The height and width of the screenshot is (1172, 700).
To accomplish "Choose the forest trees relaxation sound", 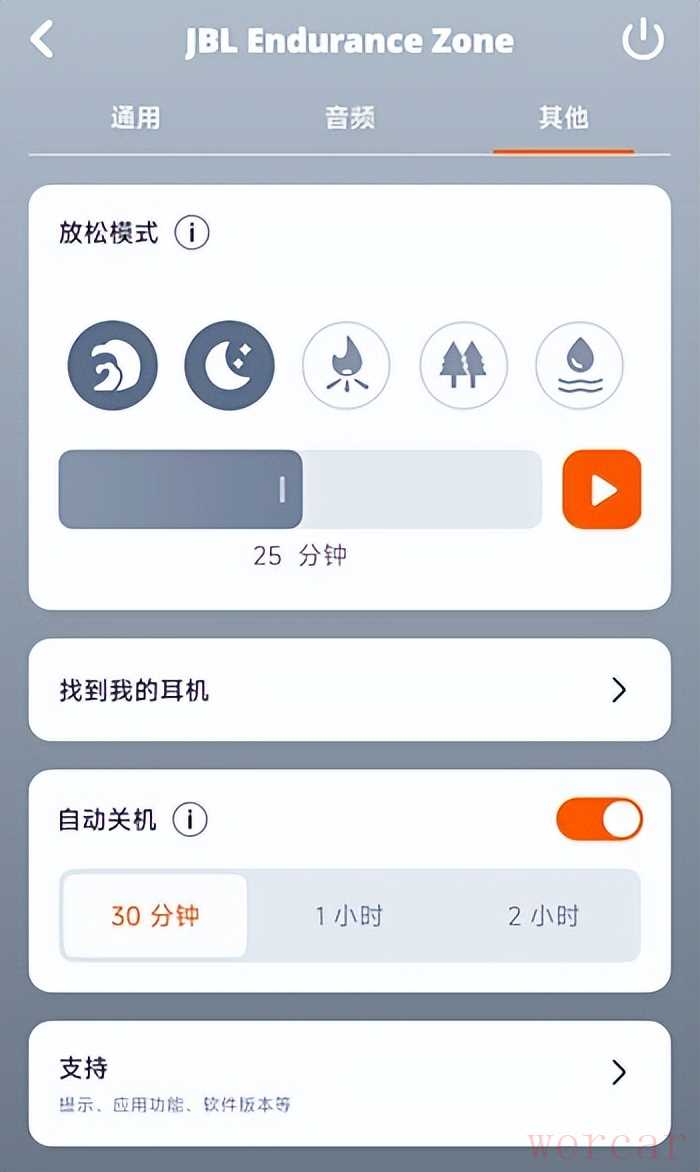I will click(463, 365).
